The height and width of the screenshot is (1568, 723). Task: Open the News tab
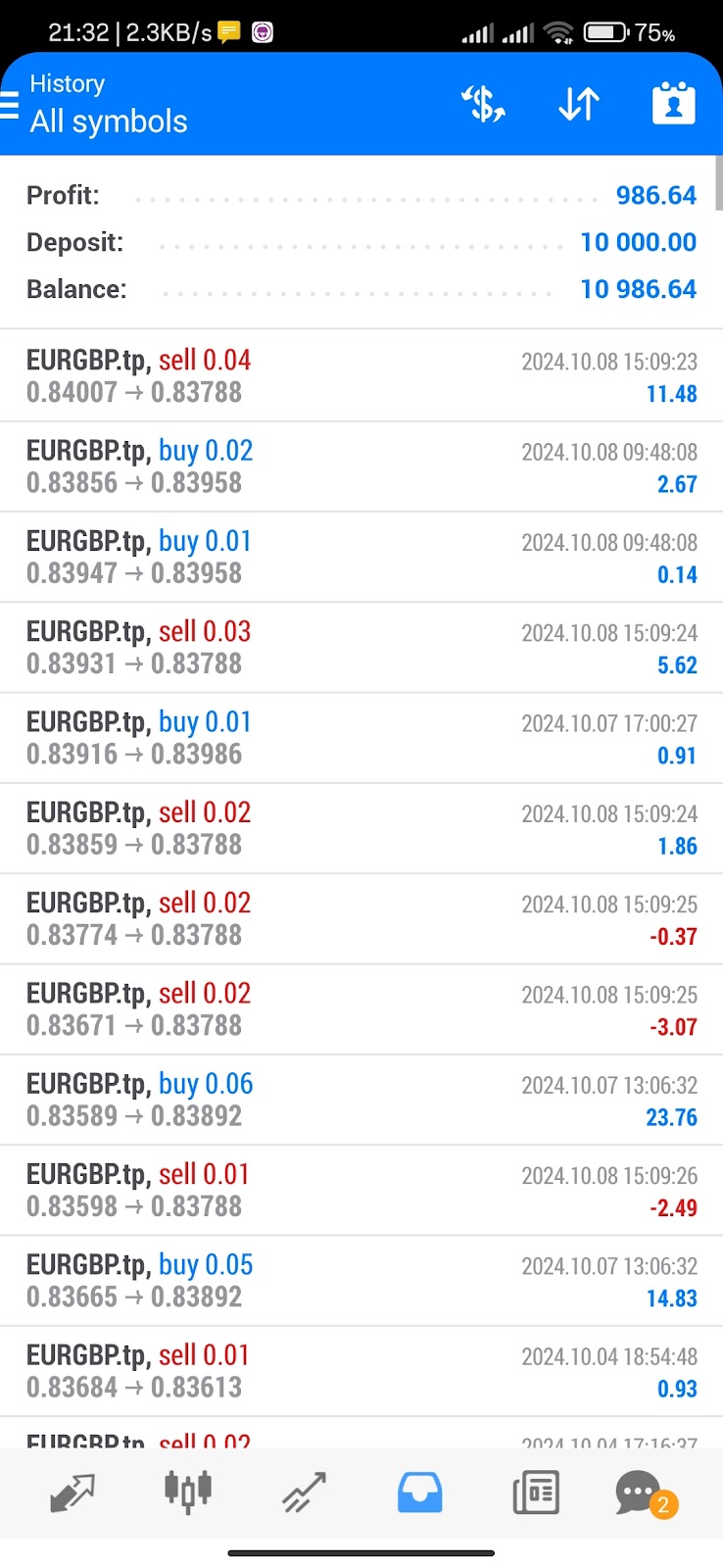click(x=536, y=1493)
